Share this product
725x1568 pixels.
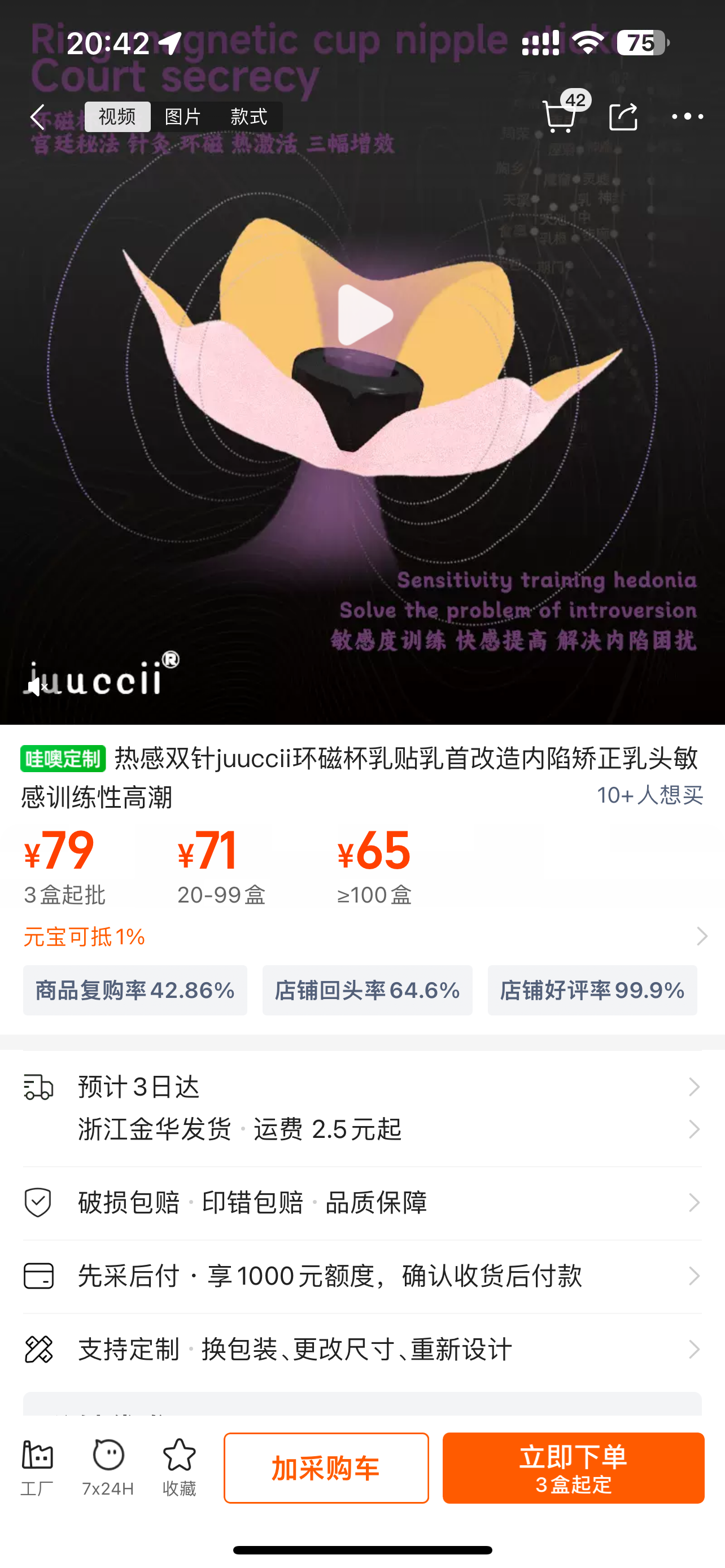pyautogui.click(x=623, y=116)
